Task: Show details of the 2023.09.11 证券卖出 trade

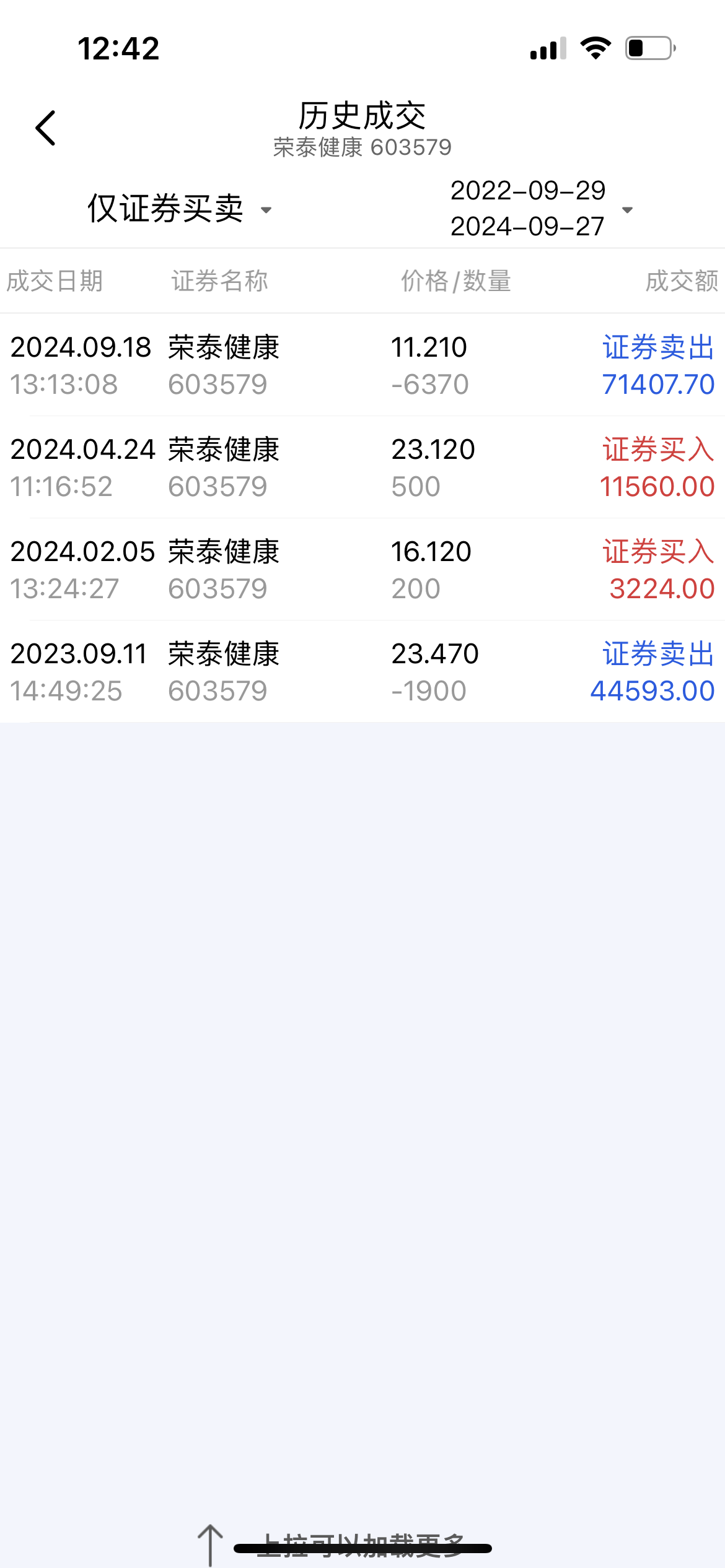Action: tap(362, 672)
